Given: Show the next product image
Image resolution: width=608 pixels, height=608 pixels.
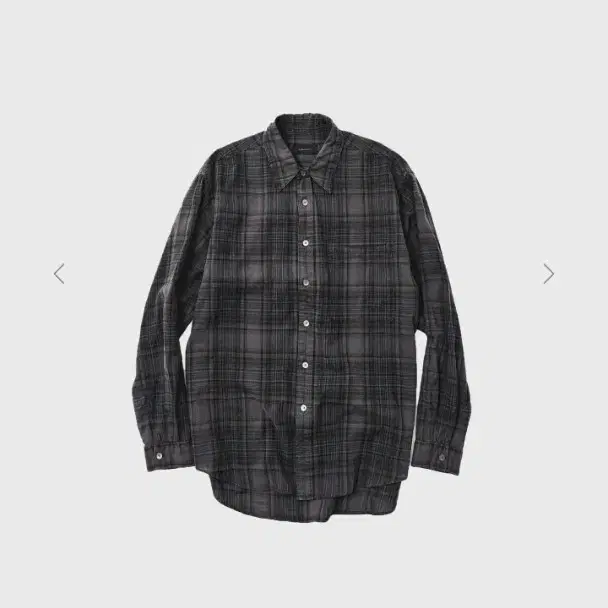Looking at the screenshot, I should click(x=548, y=274).
